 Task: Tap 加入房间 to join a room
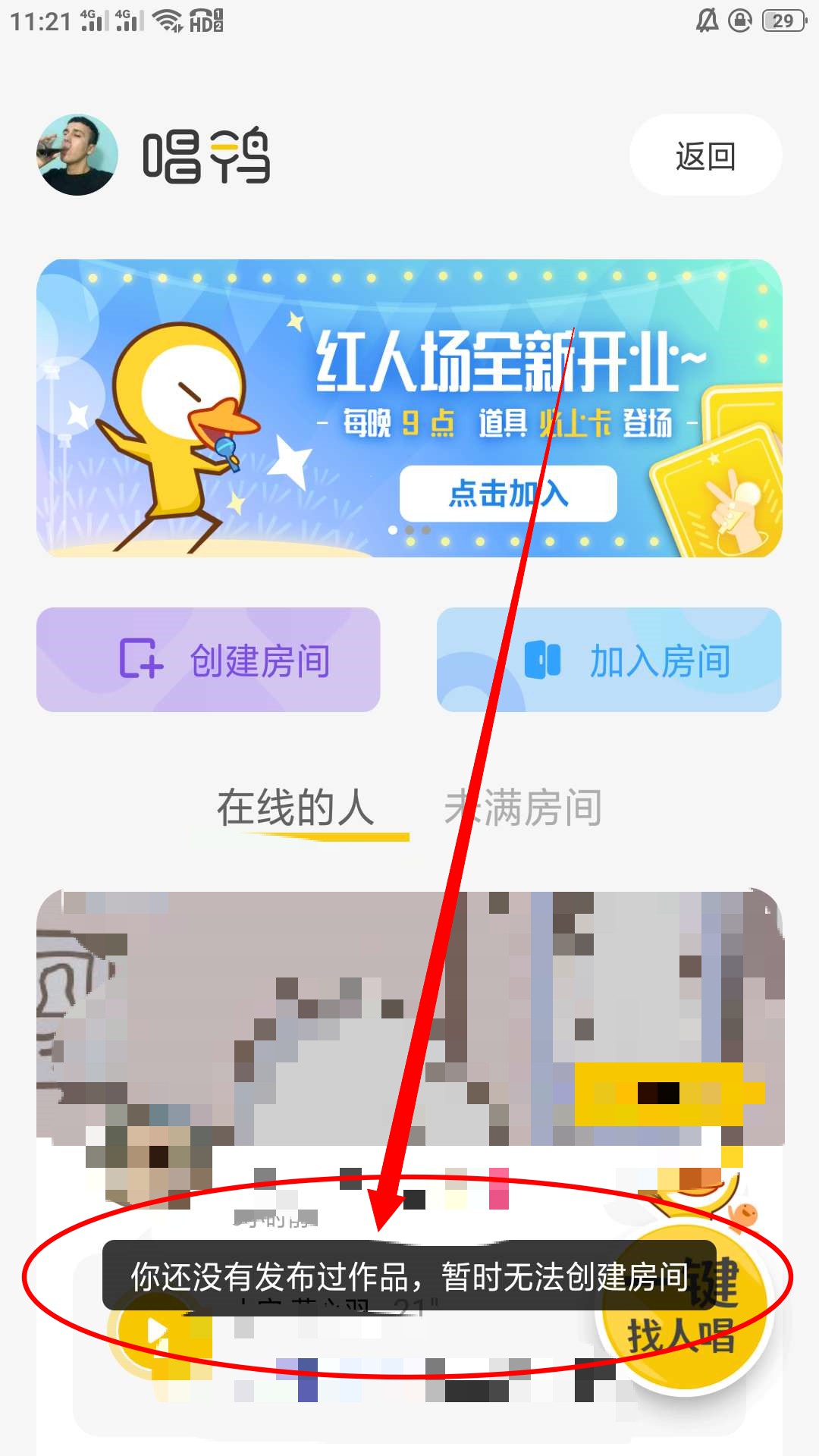609,660
